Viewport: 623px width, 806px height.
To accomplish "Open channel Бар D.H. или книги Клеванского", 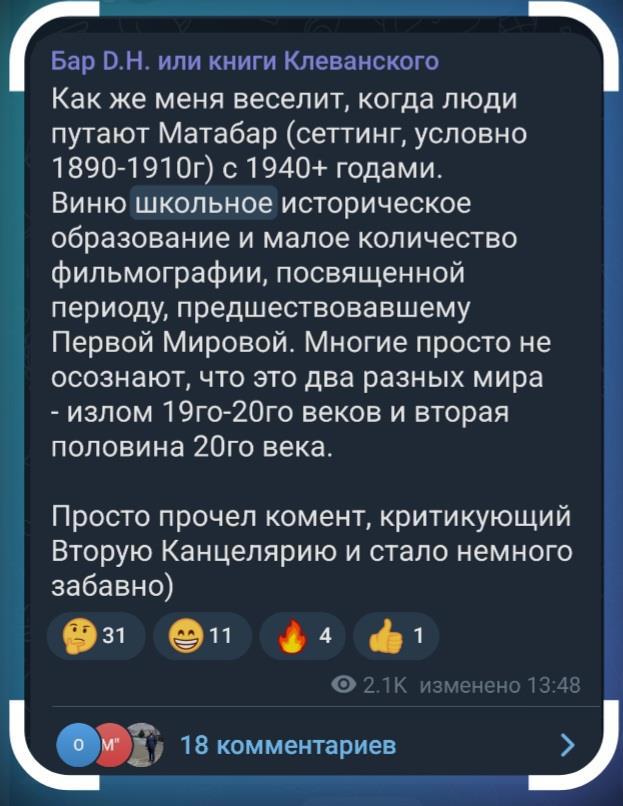I will (x=244, y=63).
